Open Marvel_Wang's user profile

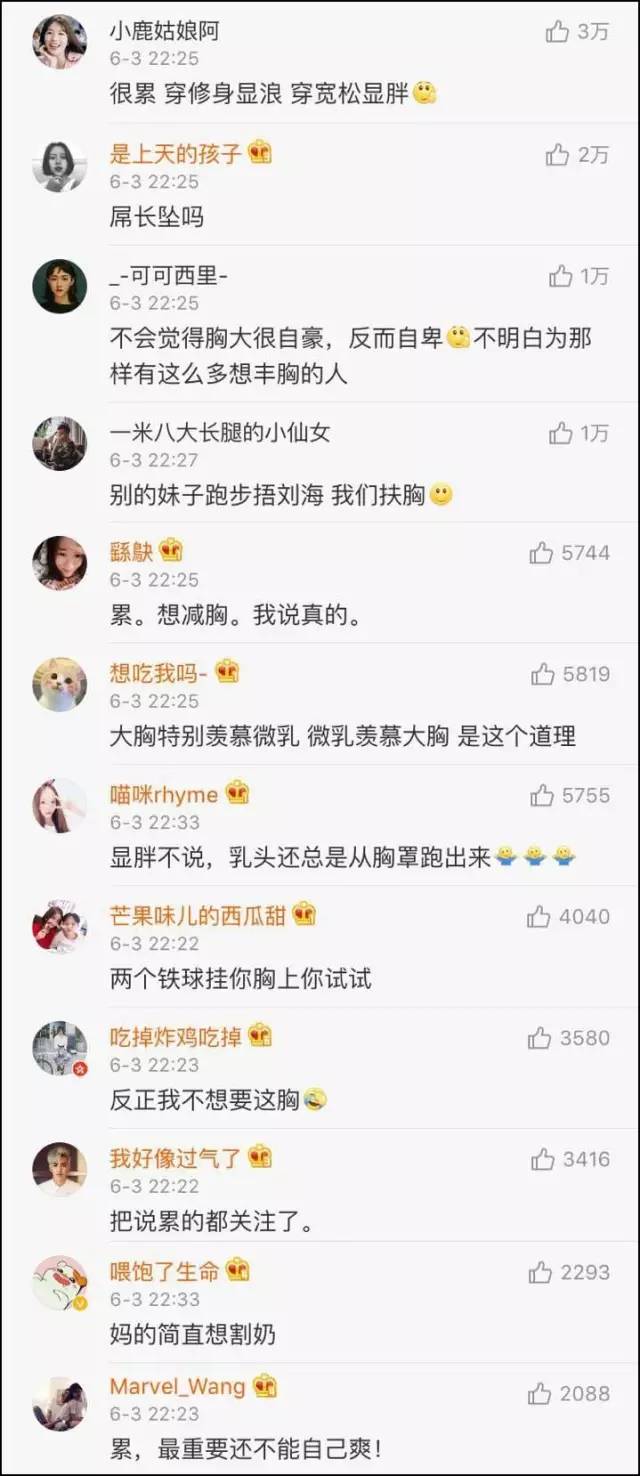pos(177,1386)
